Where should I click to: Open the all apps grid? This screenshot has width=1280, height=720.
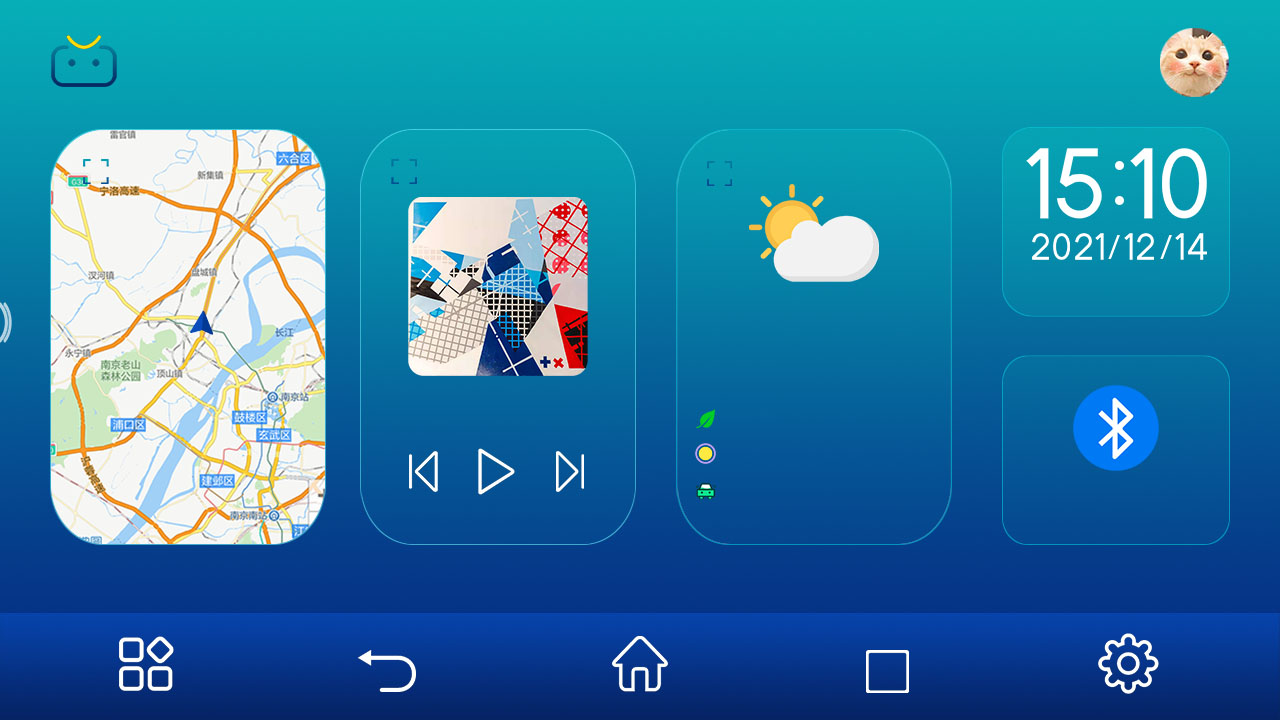146,663
